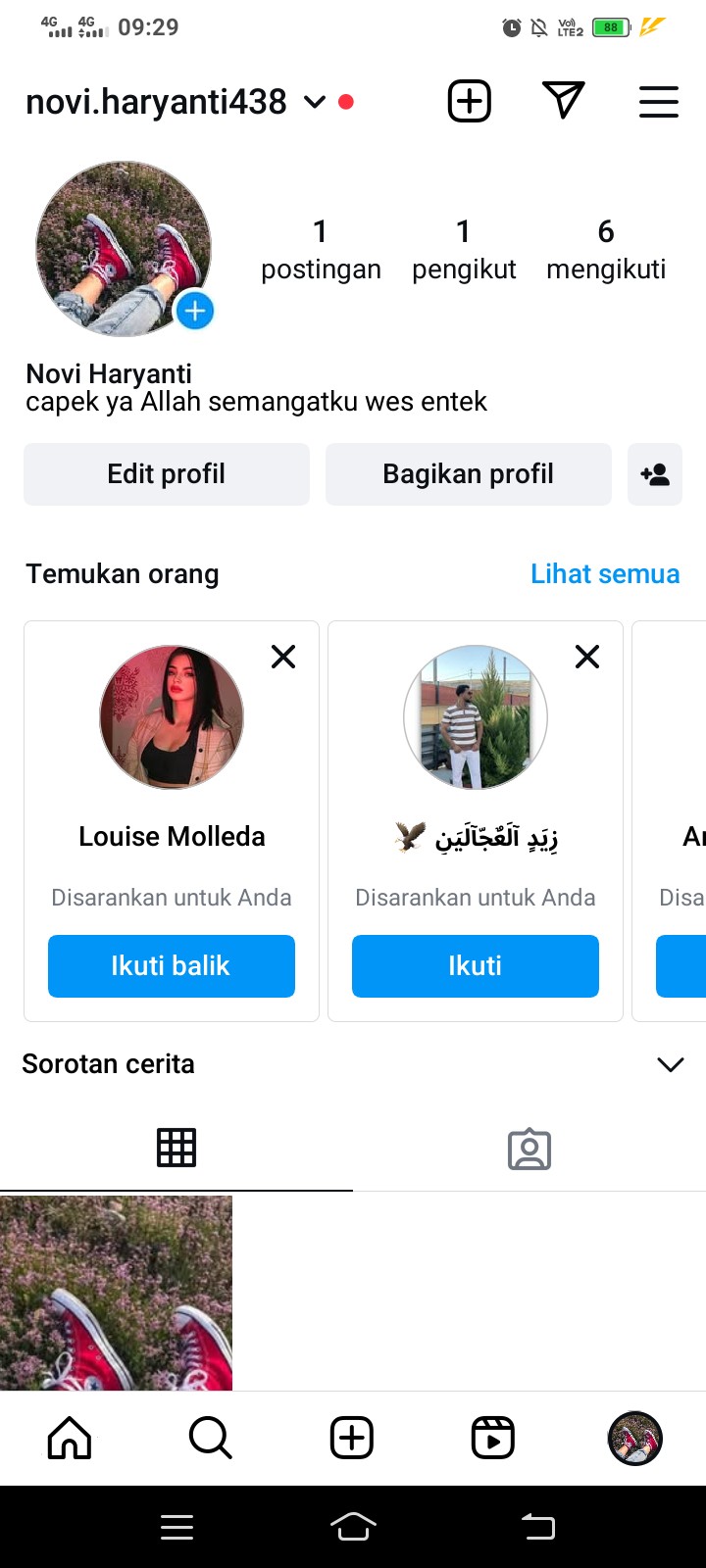The image size is (706, 1568).
Task: Dismiss the Arabic-named profile suggestion
Action: [587, 657]
